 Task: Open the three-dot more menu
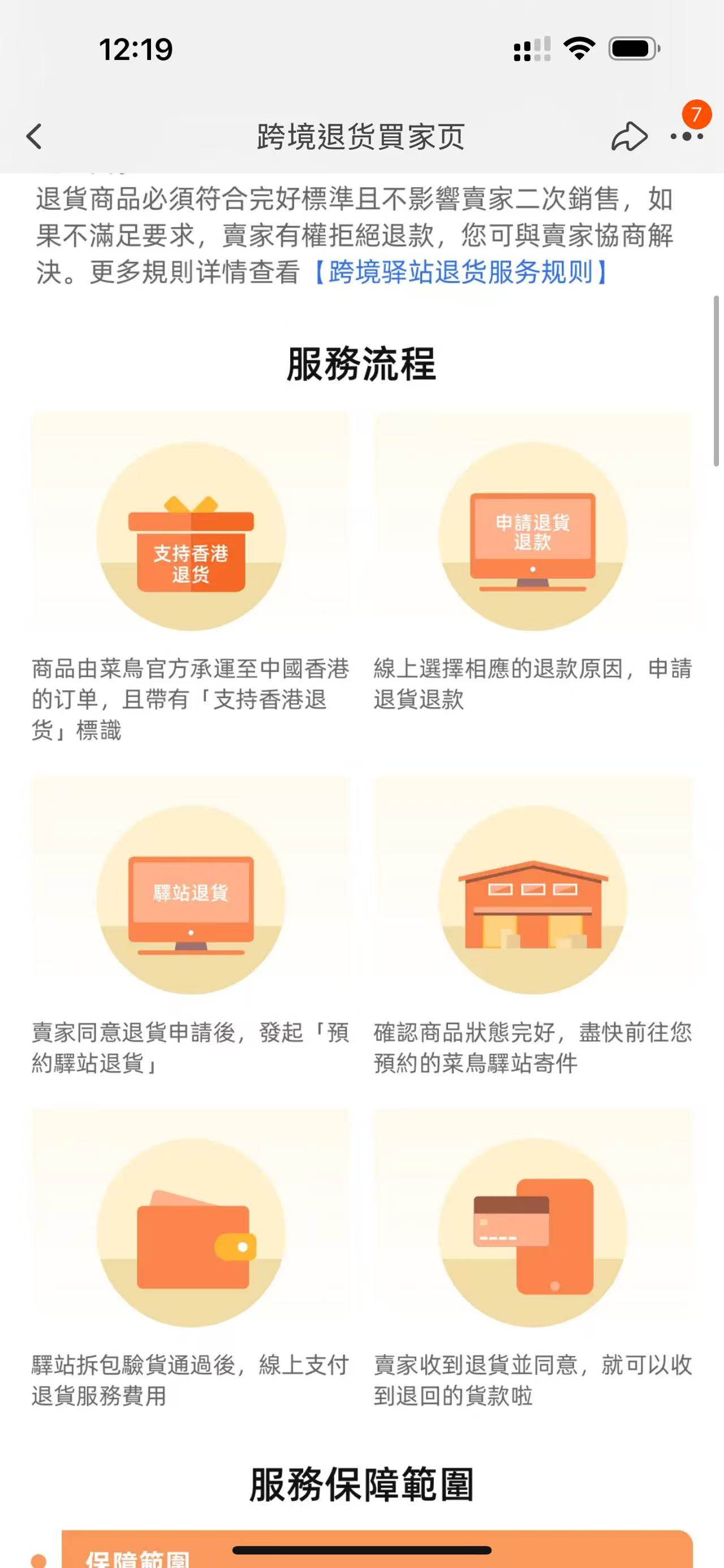point(687,136)
